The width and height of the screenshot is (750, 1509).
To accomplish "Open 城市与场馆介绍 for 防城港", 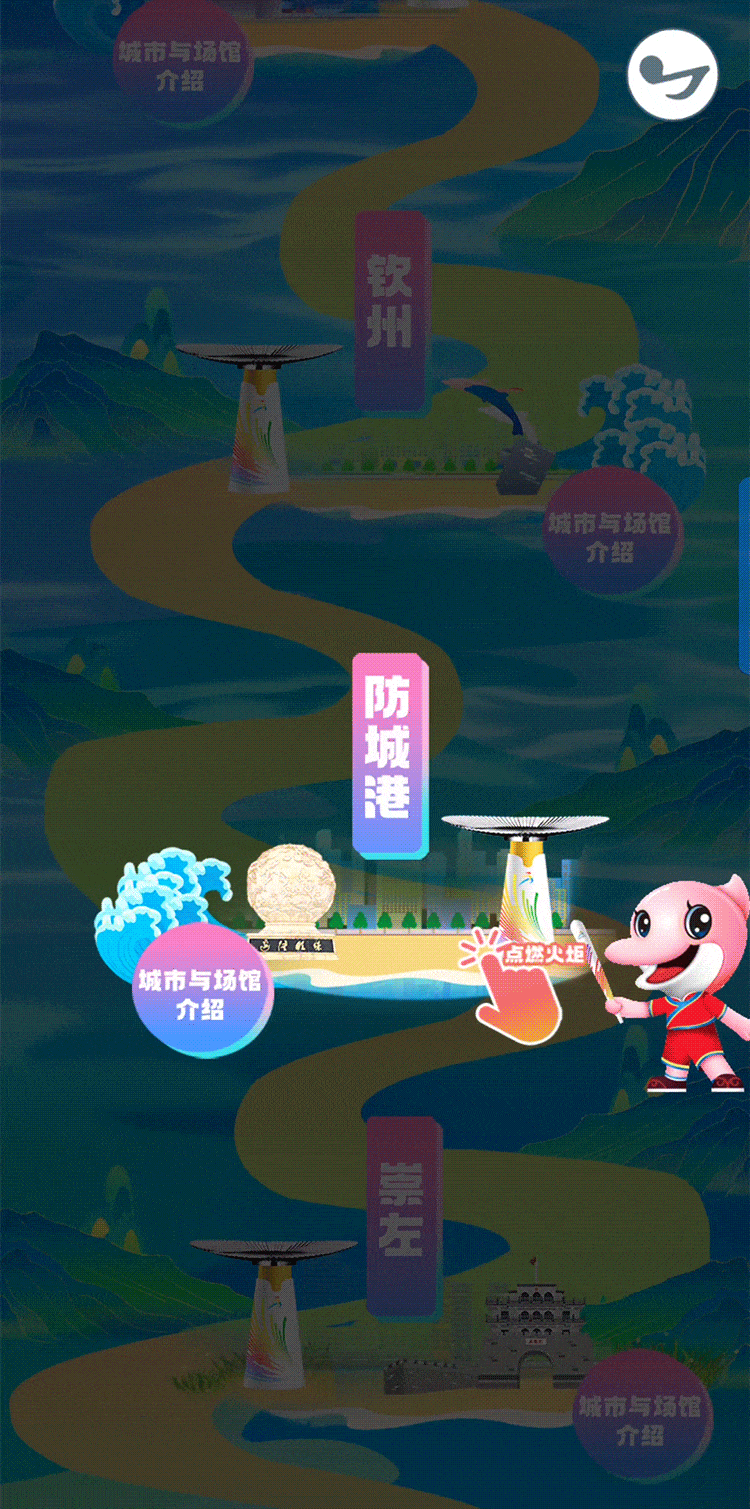I will 200,992.
